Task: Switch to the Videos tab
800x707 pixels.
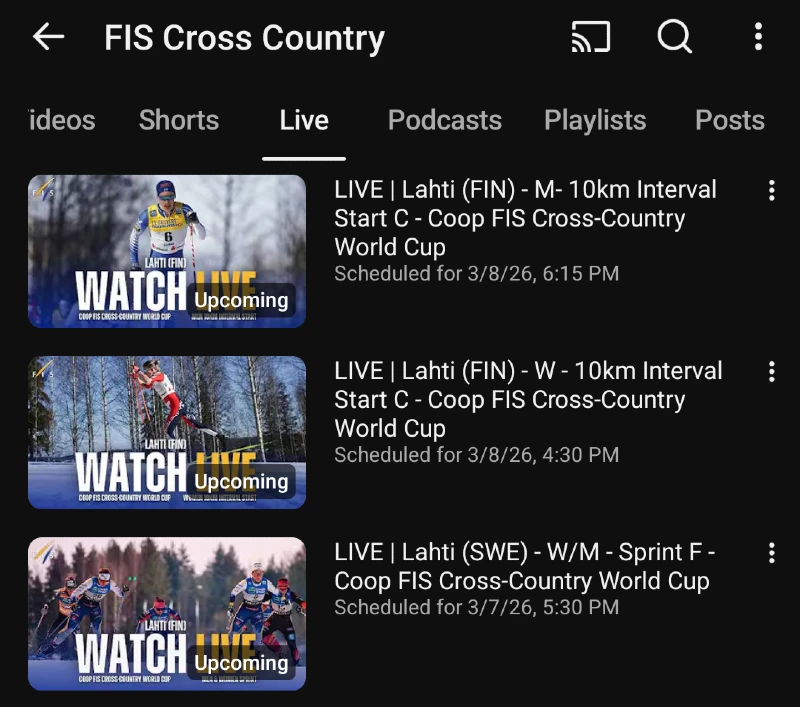Action: 62,121
